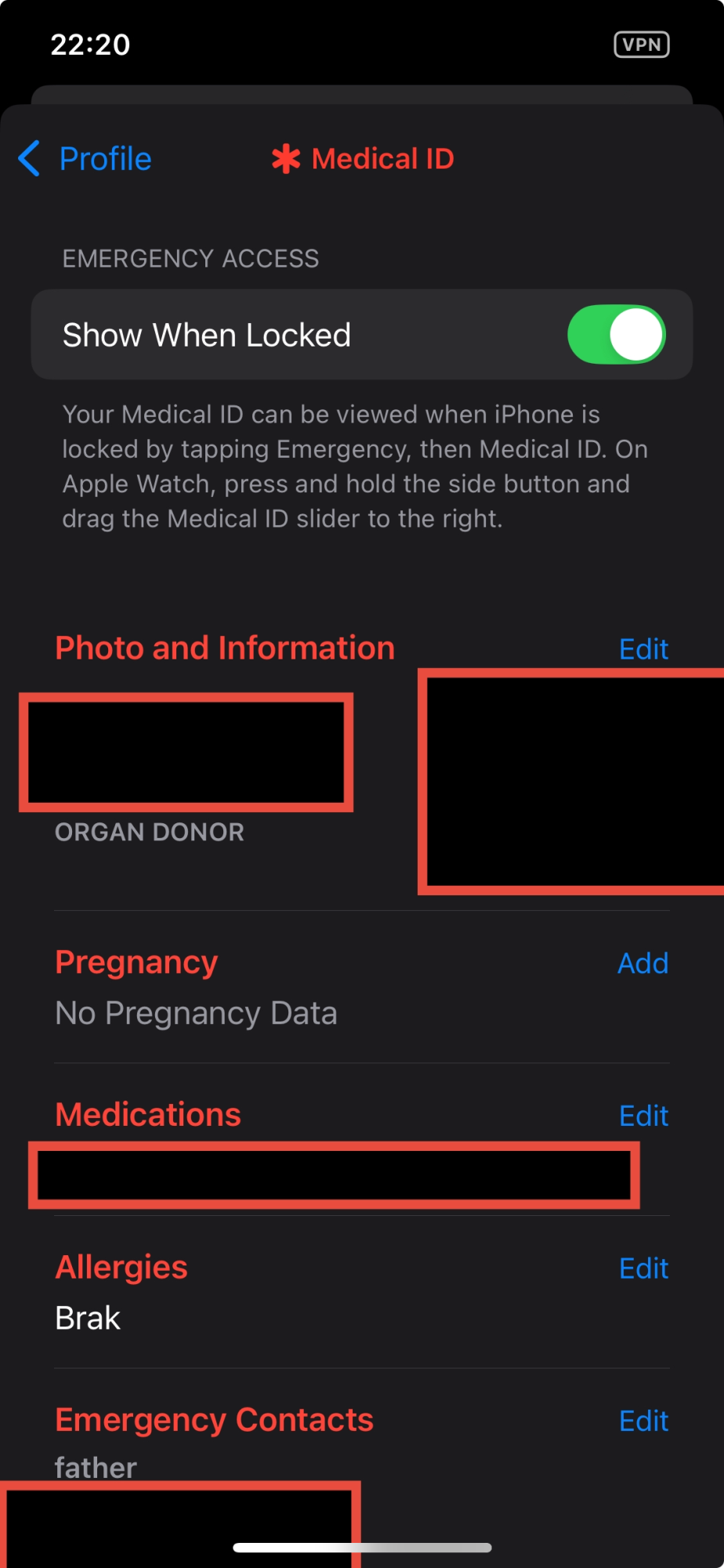Turn off Show When Locked
724x1568 pixels.
click(616, 335)
